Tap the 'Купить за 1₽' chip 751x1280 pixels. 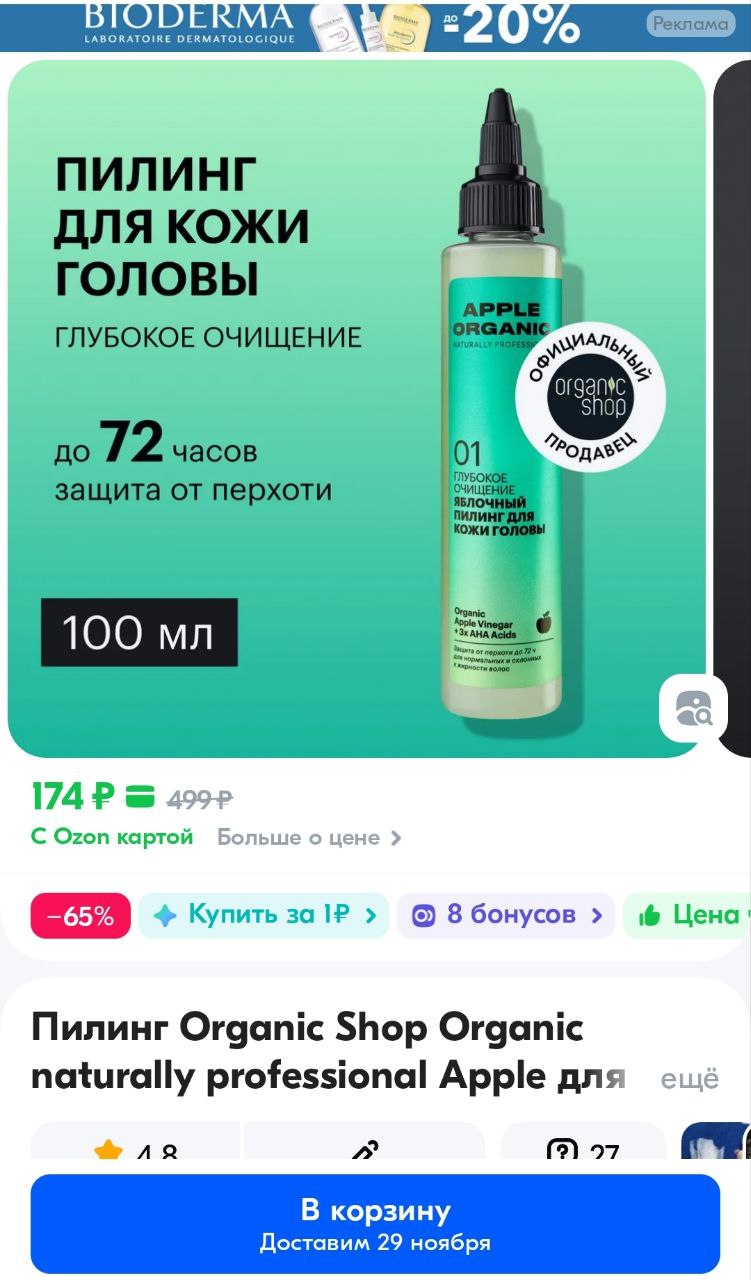click(x=264, y=915)
